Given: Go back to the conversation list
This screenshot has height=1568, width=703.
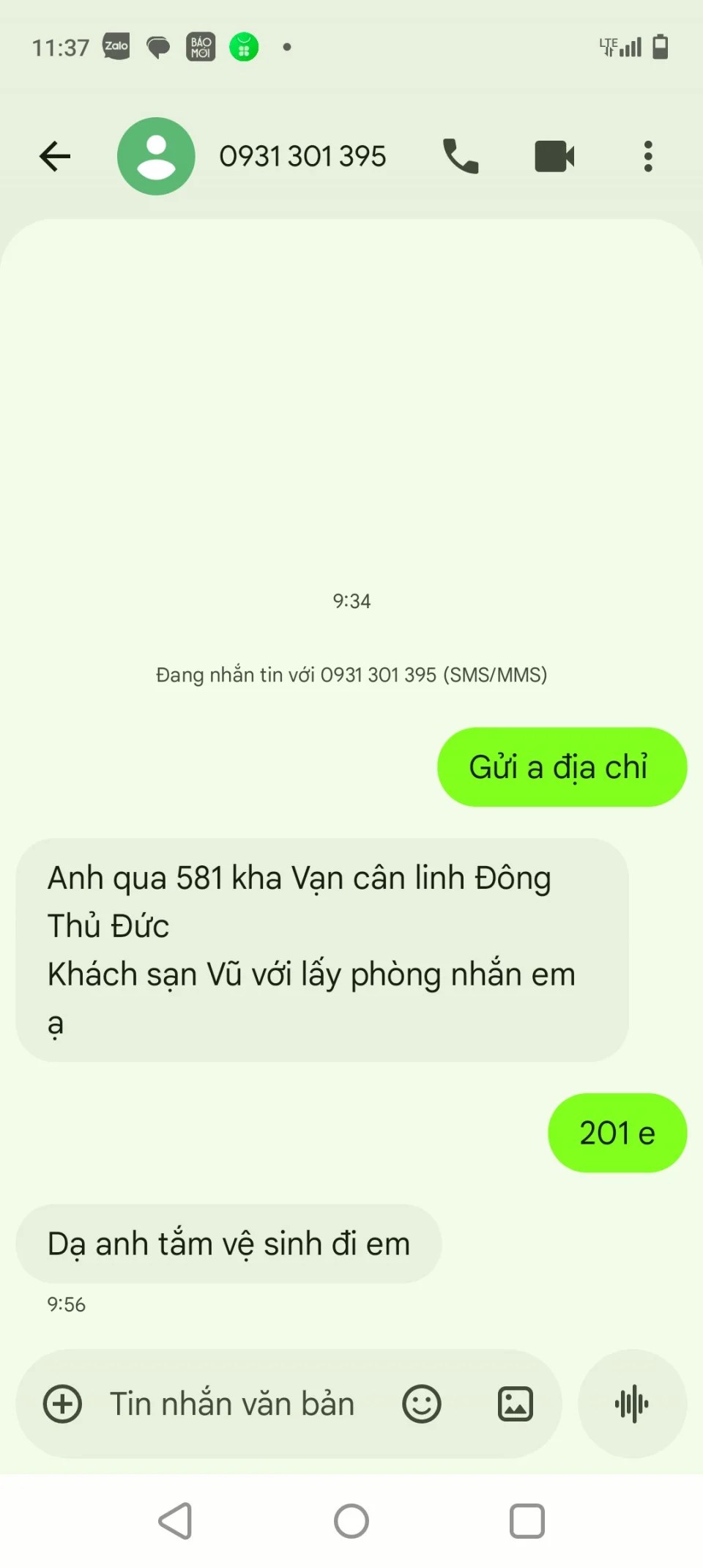Looking at the screenshot, I should coord(55,156).
